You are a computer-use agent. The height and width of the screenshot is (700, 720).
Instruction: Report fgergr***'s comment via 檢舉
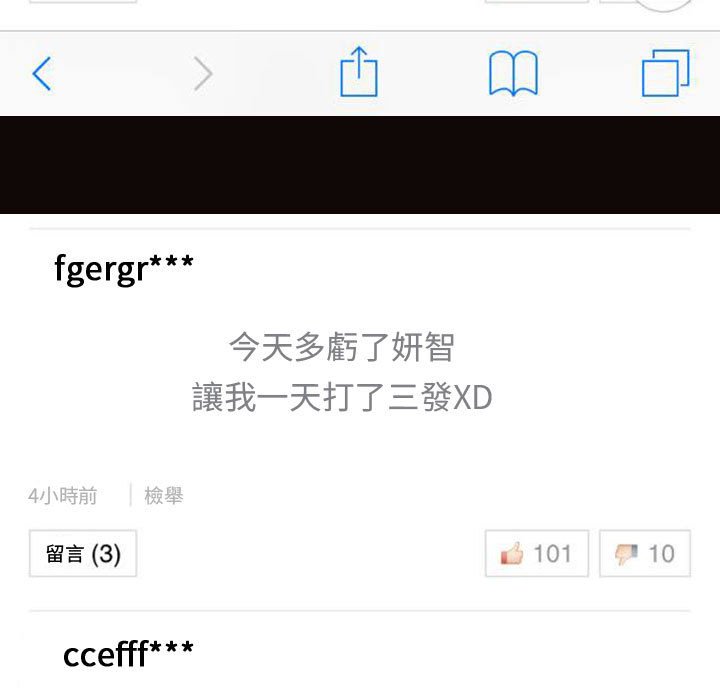(164, 496)
